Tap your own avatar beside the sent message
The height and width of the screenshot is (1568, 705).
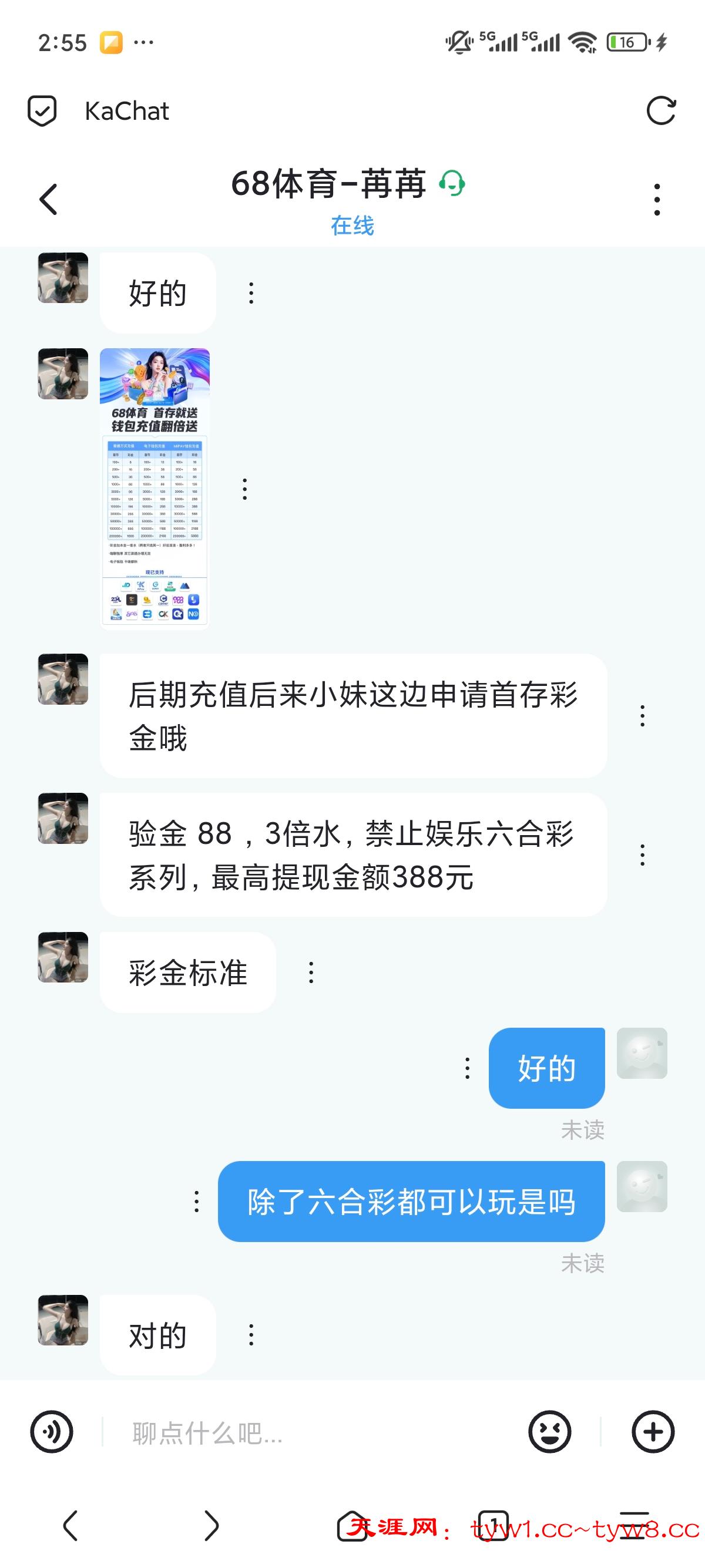pos(643,1053)
